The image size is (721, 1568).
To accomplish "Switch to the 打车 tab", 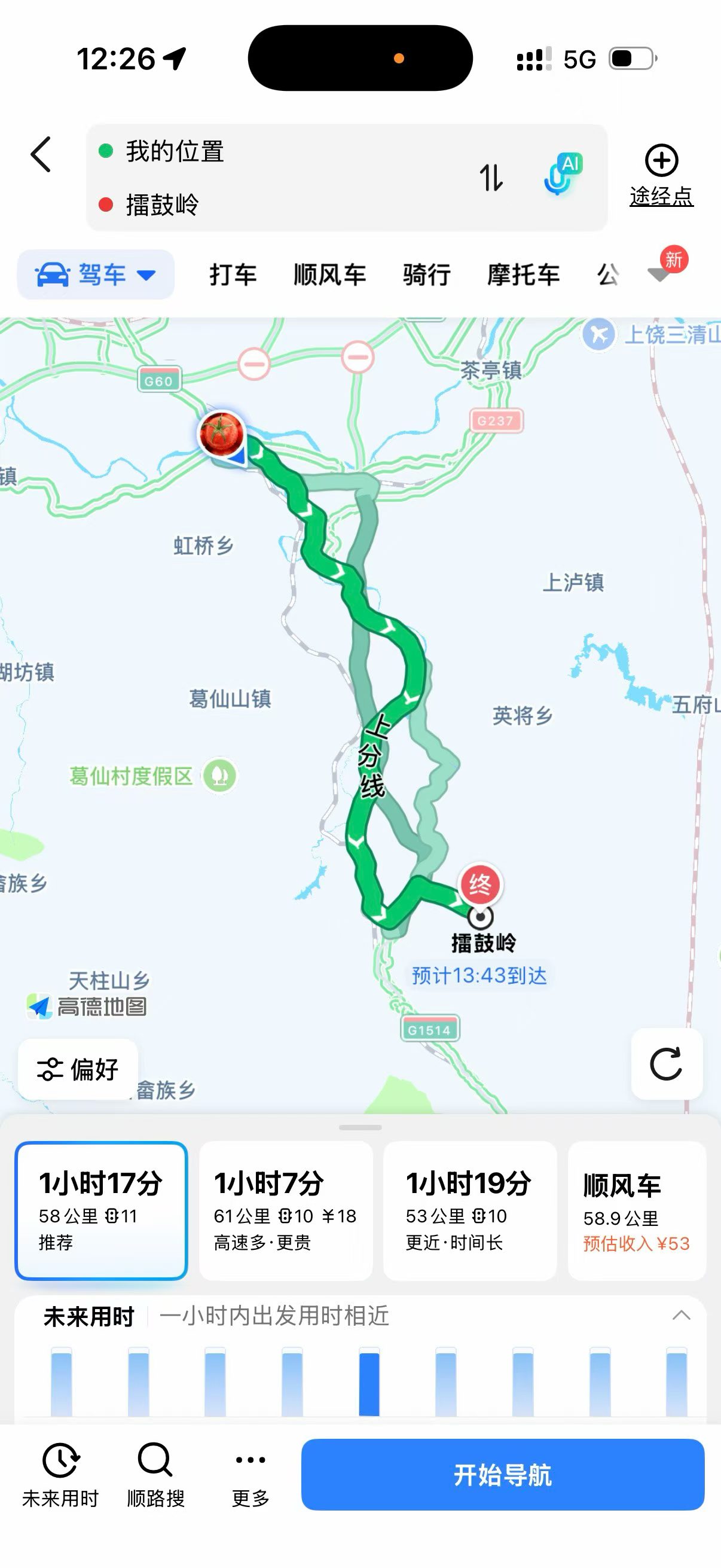I will coord(233,274).
